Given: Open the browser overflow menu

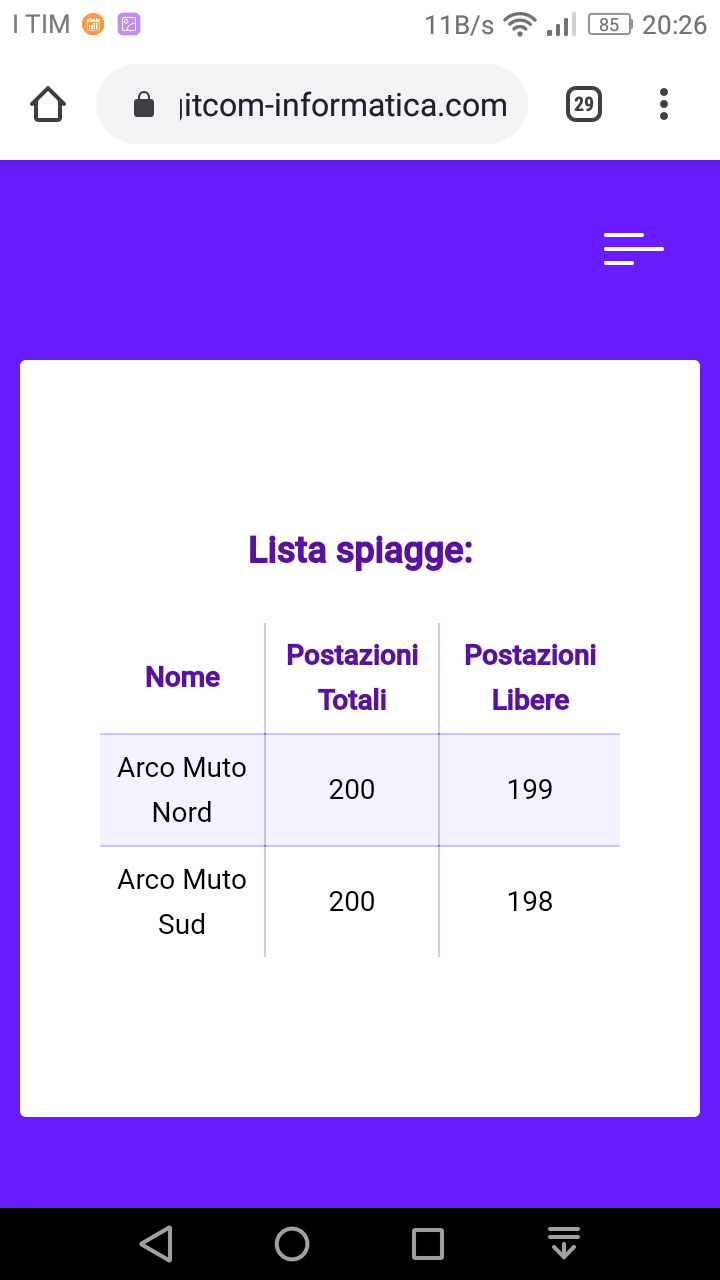Looking at the screenshot, I should coord(664,104).
